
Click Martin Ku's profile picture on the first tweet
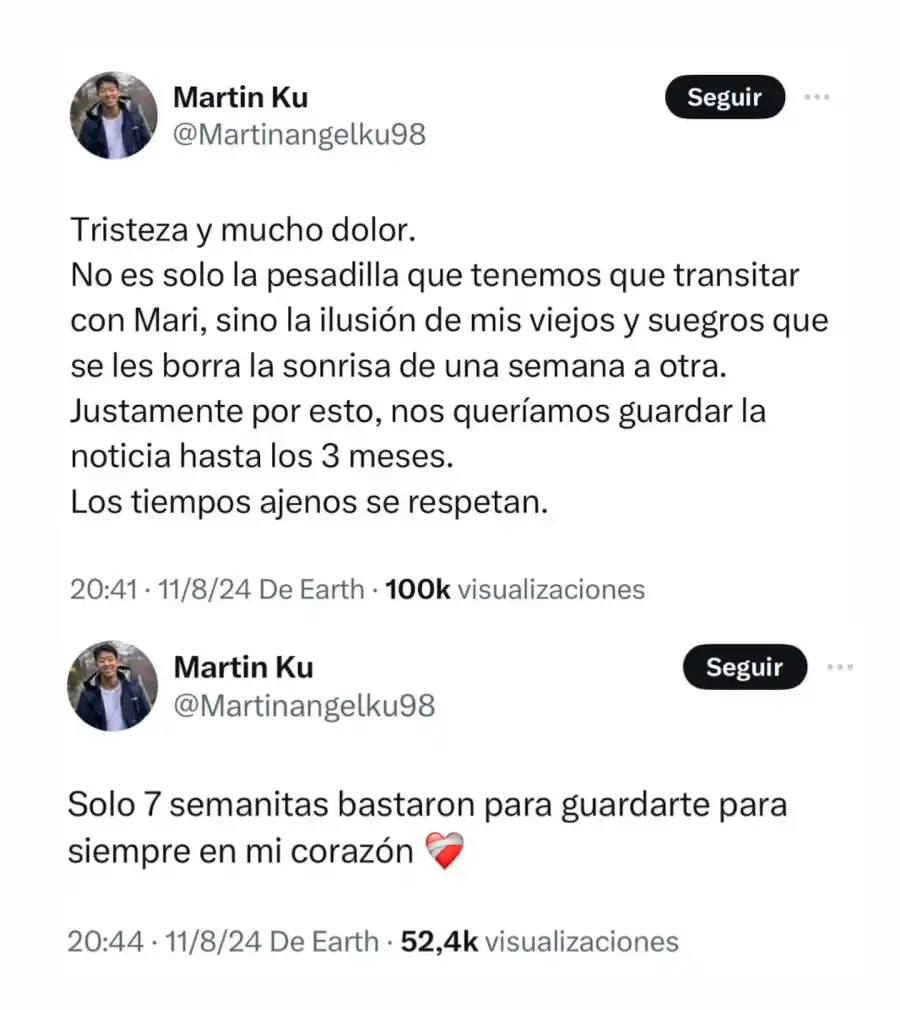[113, 115]
